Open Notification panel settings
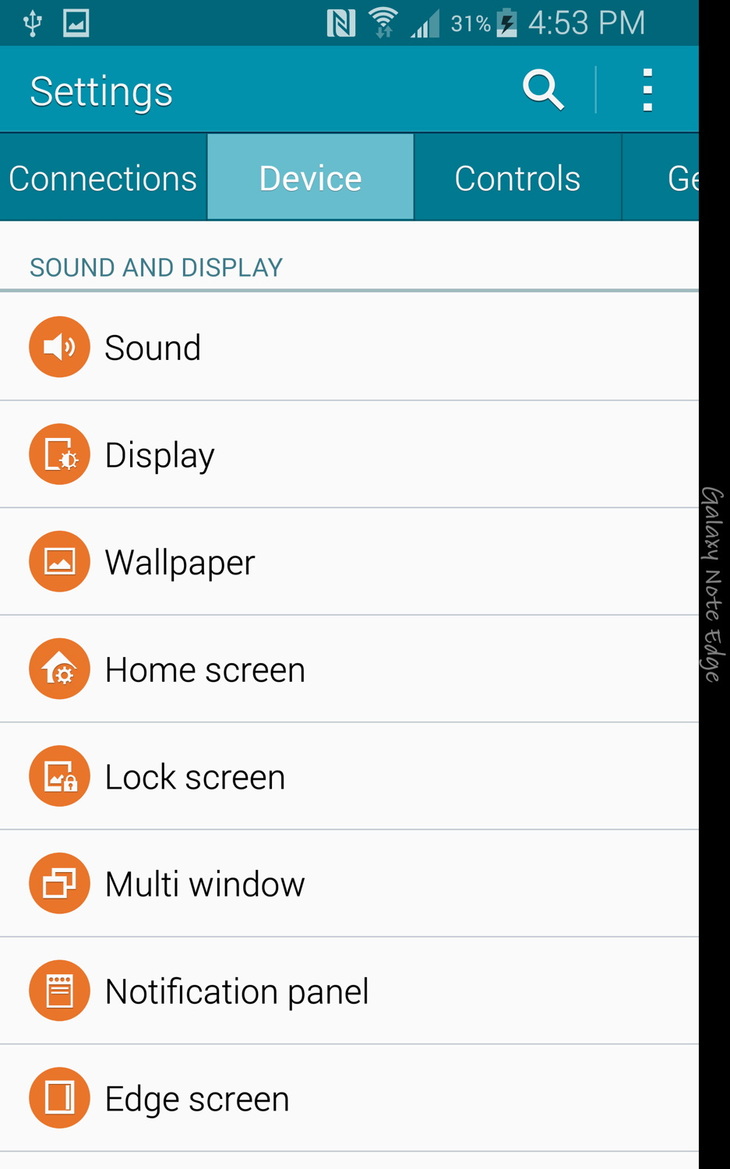Viewport: 730px width, 1169px height. [236, 991]
